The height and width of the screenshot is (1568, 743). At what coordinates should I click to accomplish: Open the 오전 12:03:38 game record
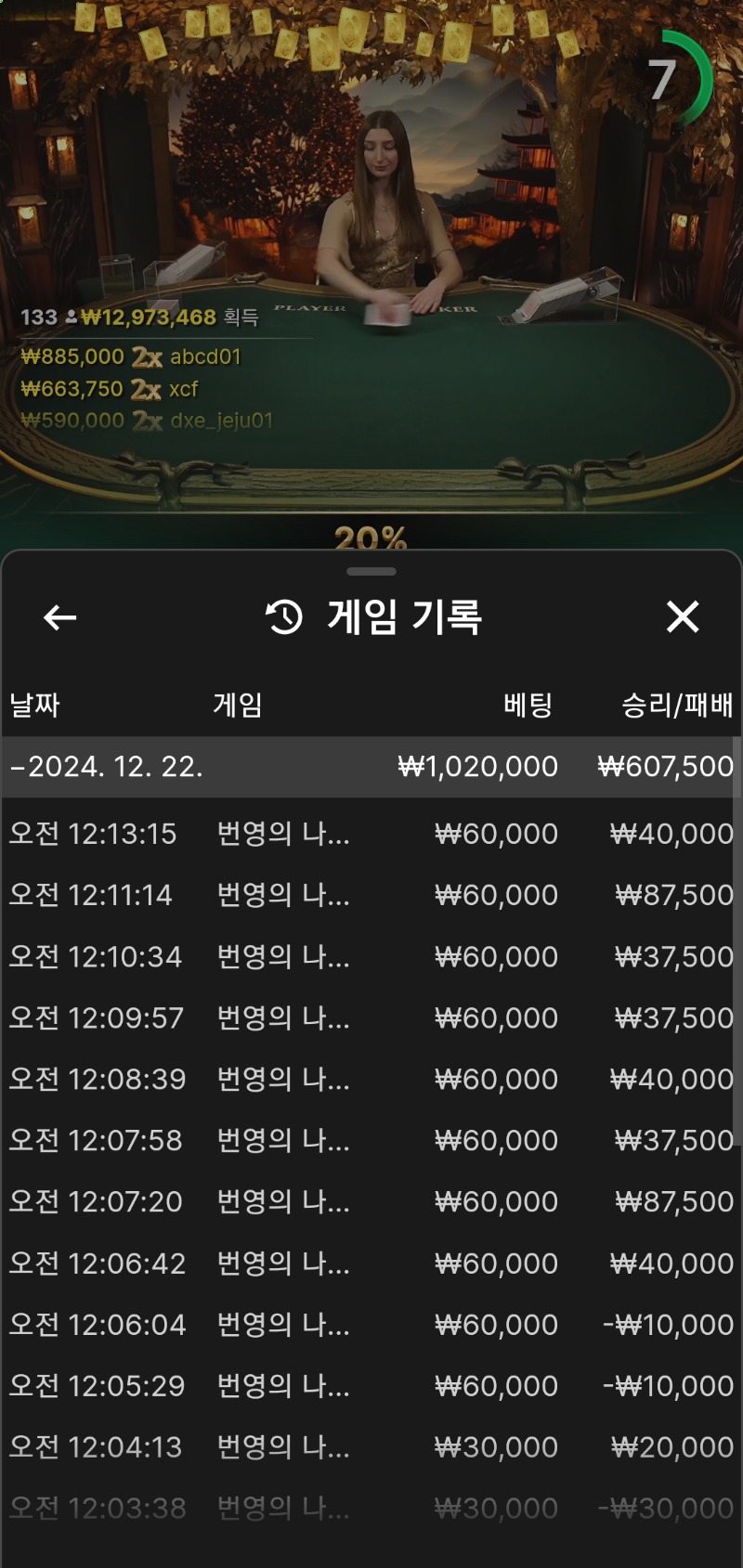click(x=371, y=1508)
